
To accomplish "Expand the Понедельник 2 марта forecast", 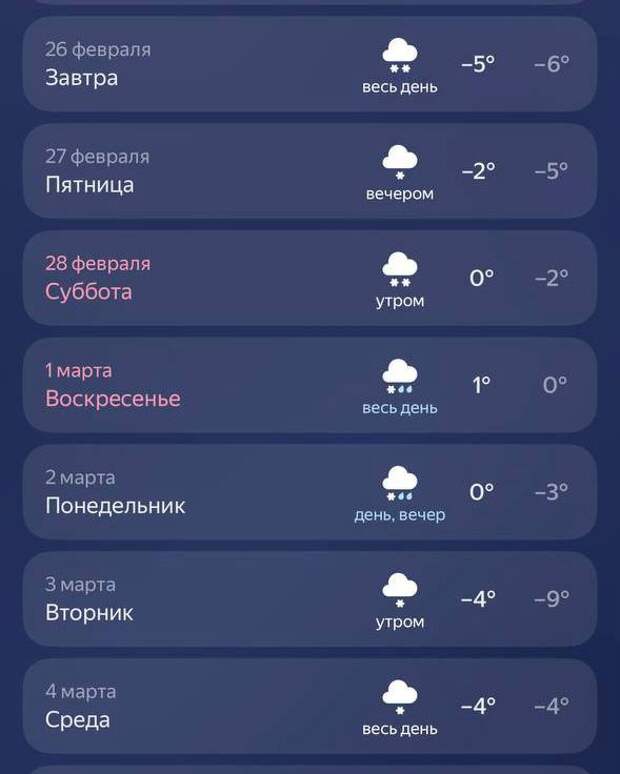I will (x=310, y=492).
